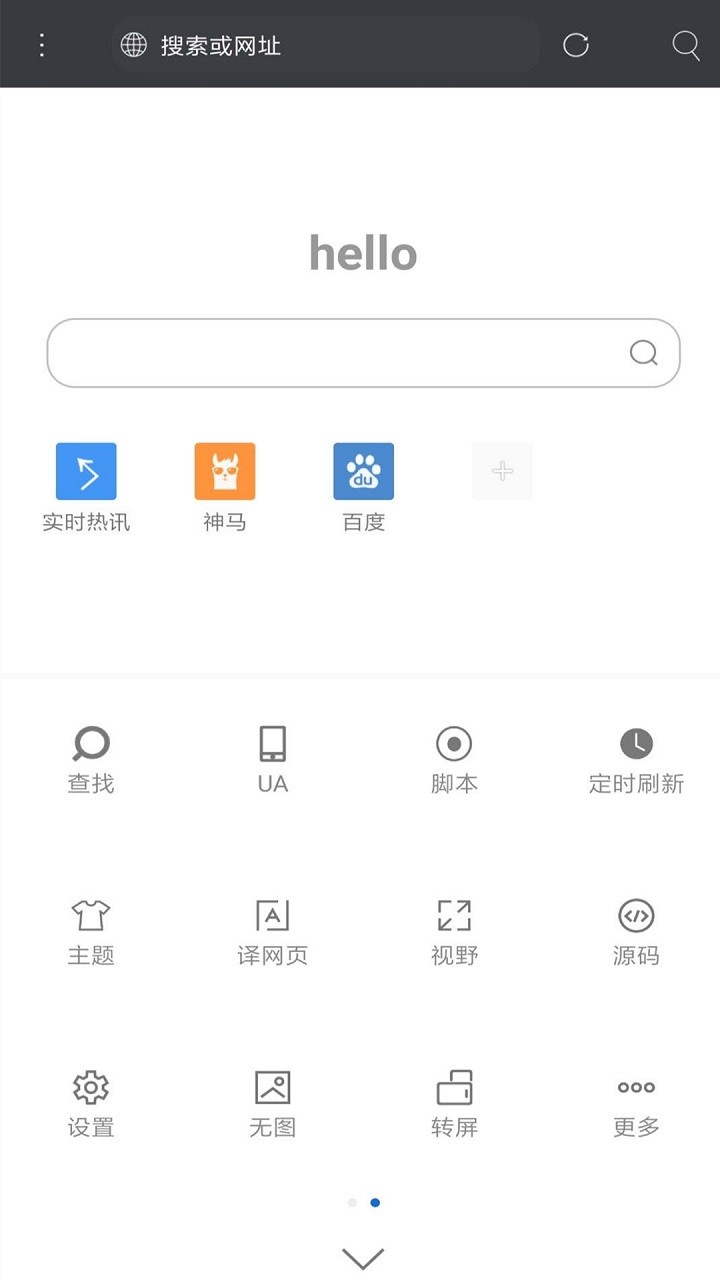720x1280 pixels.
Task: View page 源码 (Source code)
Action: point(635,930)
